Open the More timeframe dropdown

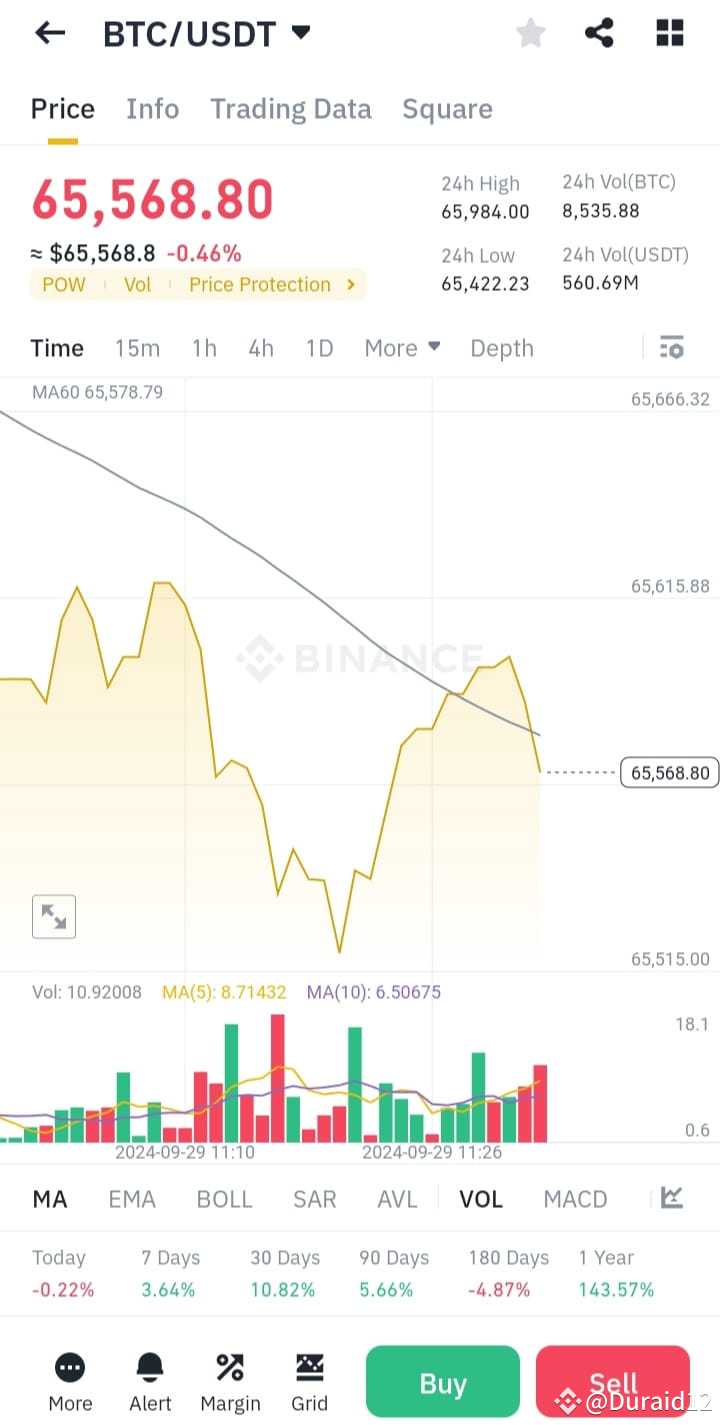tap(401, 348)
